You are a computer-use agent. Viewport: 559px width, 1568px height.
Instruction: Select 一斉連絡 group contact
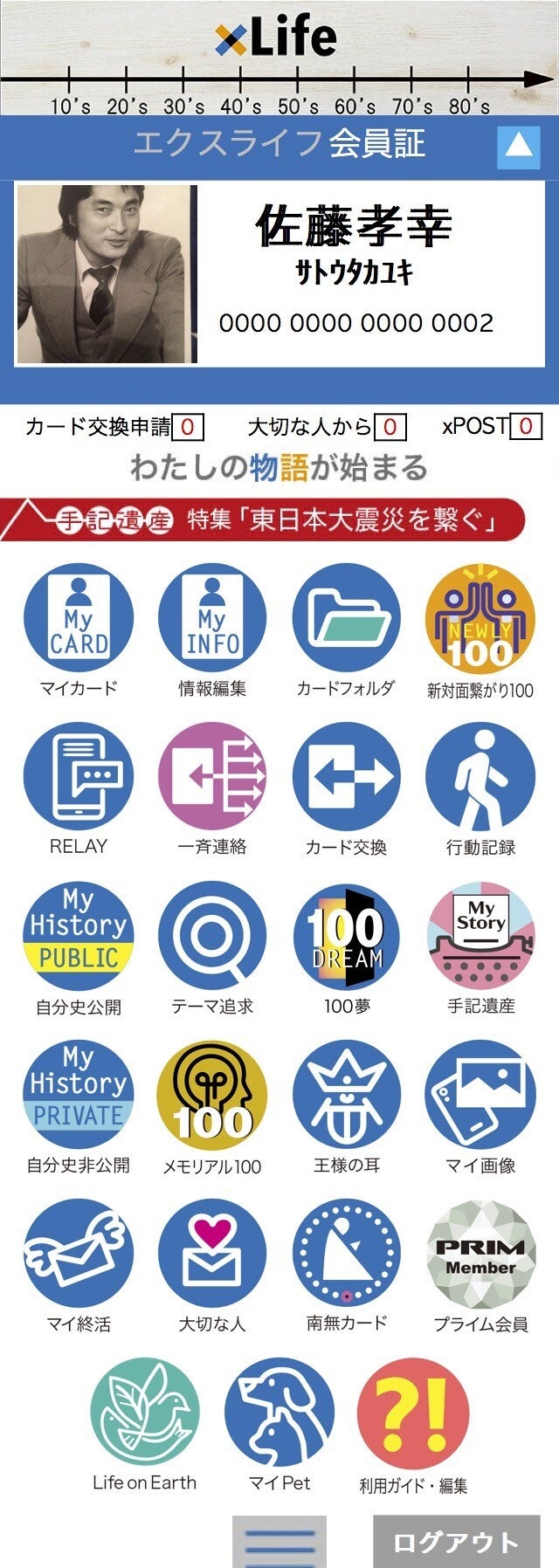click(x=212, y=776)
